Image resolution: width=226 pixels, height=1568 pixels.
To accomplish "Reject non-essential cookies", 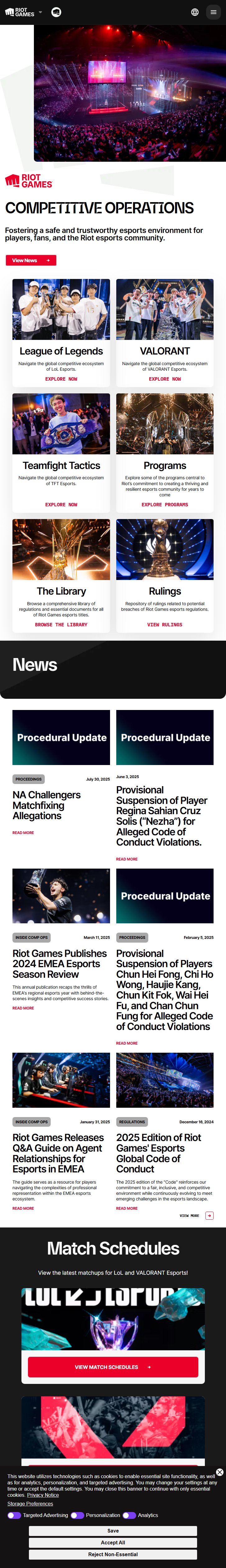I will point(113,1554).
